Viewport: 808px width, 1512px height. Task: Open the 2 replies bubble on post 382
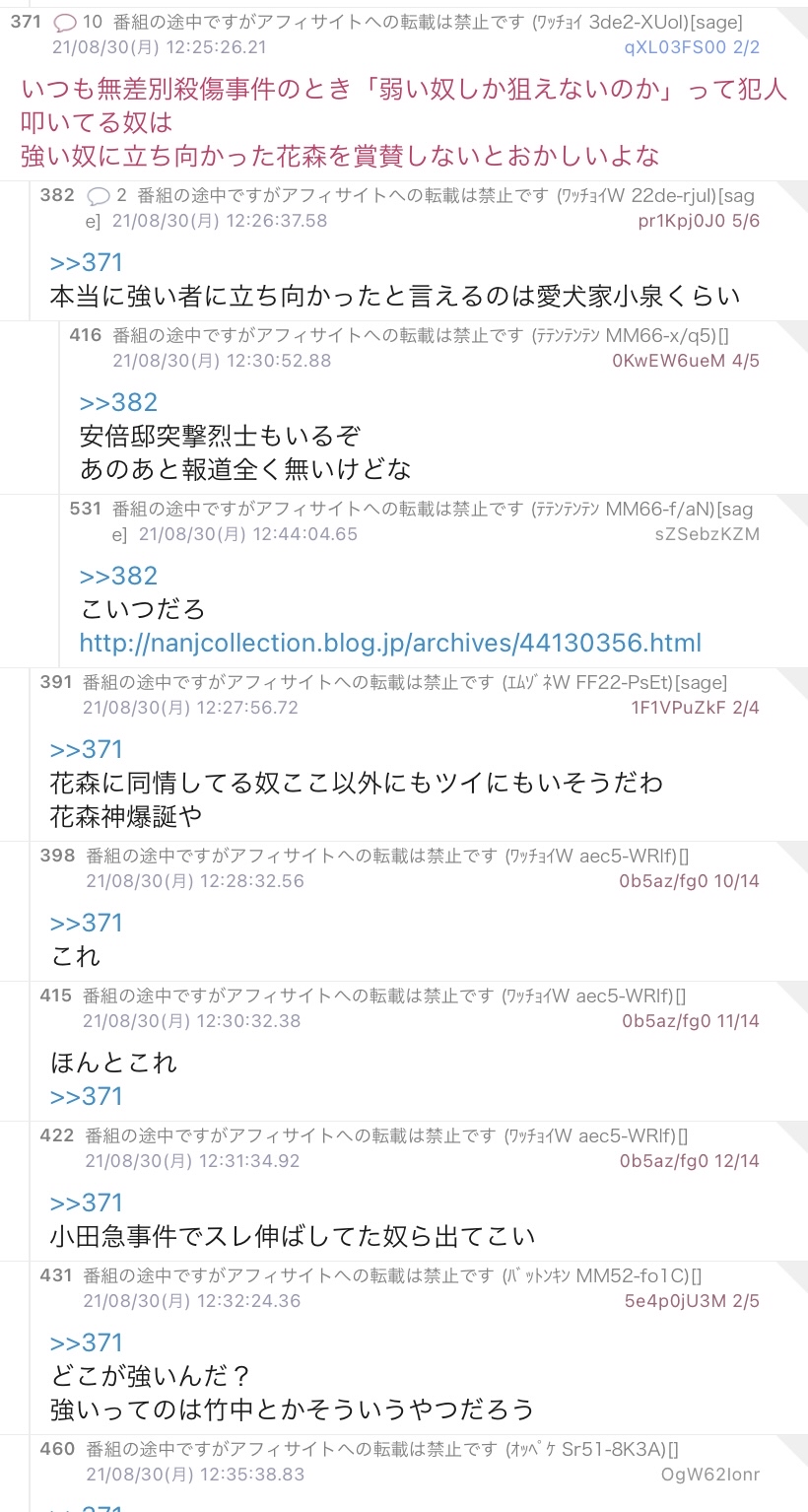click(x=106, y=196)
